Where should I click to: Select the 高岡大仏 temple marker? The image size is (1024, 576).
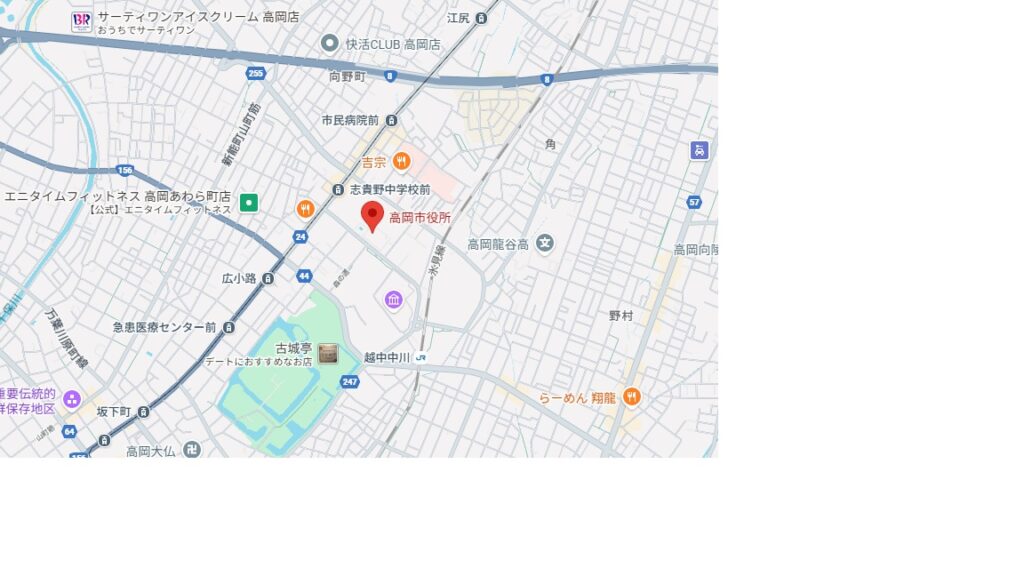[x=191, y=450]
